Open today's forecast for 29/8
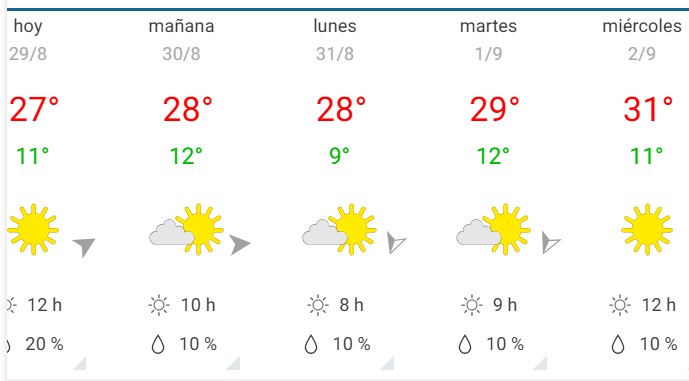This screenshot has height=381, width=689. click(47, 191)
